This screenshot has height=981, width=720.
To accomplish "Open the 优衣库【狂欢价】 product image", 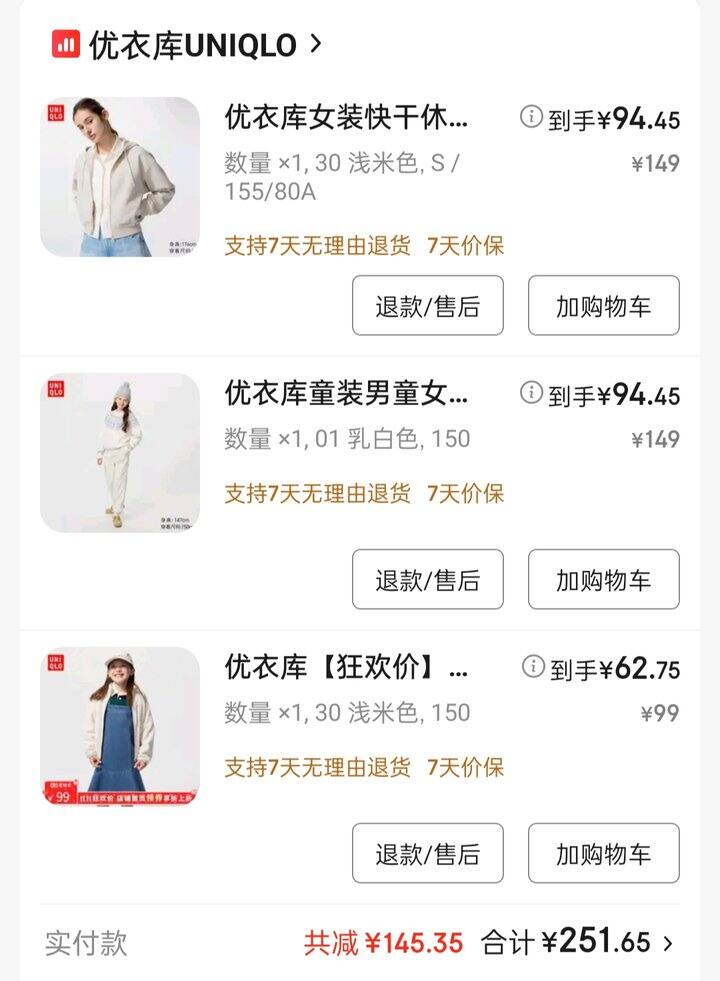I will click(120, 726).
